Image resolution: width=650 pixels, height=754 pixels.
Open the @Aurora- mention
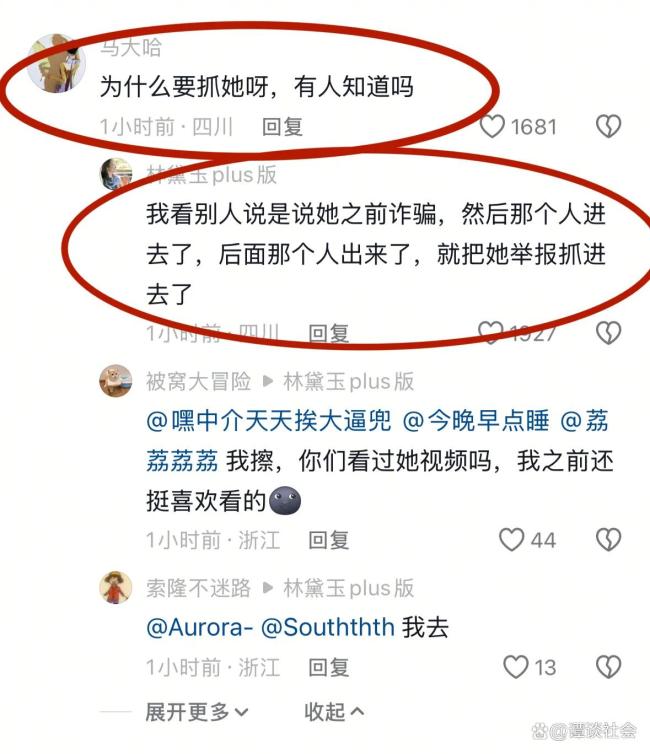[x=199, y=628]
